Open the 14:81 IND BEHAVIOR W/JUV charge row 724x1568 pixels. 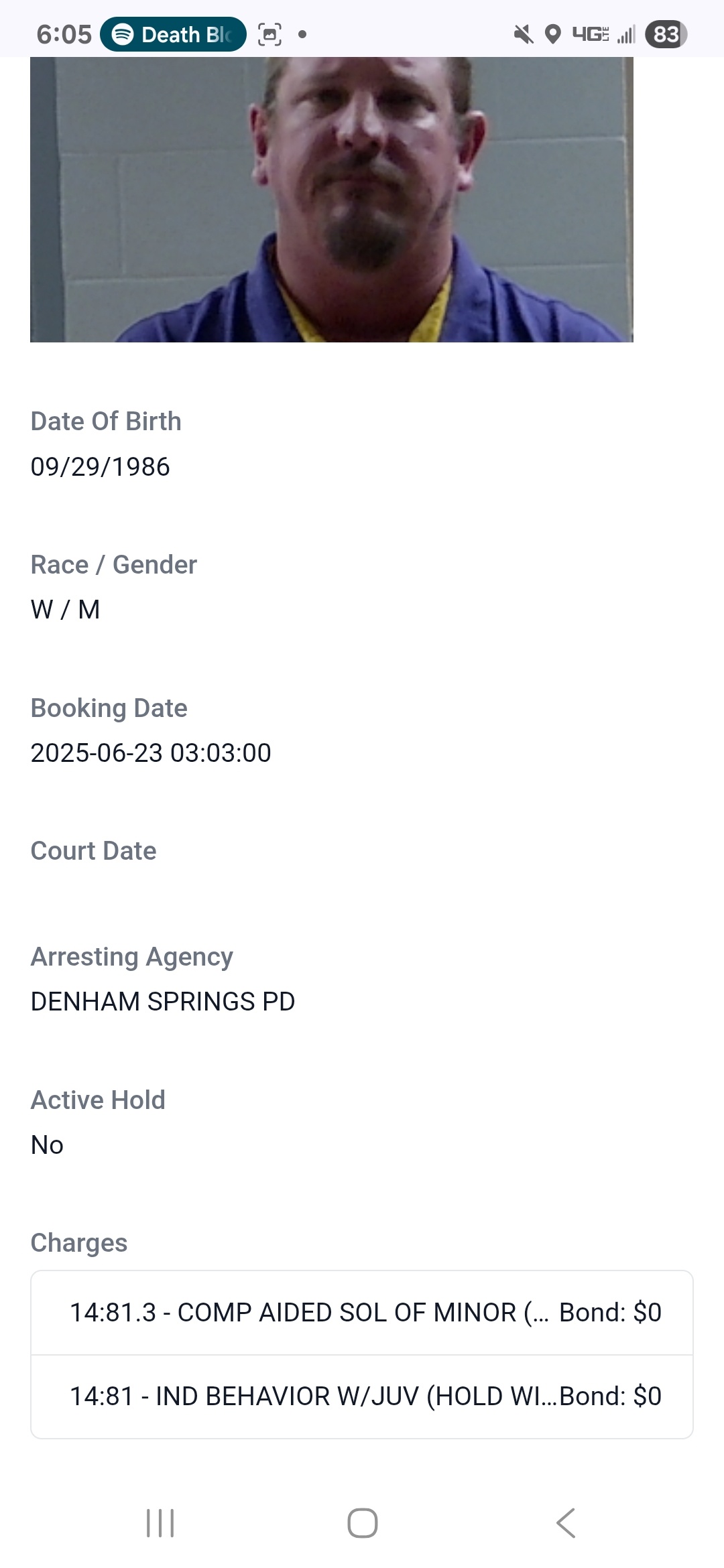tap(362, 1396)
